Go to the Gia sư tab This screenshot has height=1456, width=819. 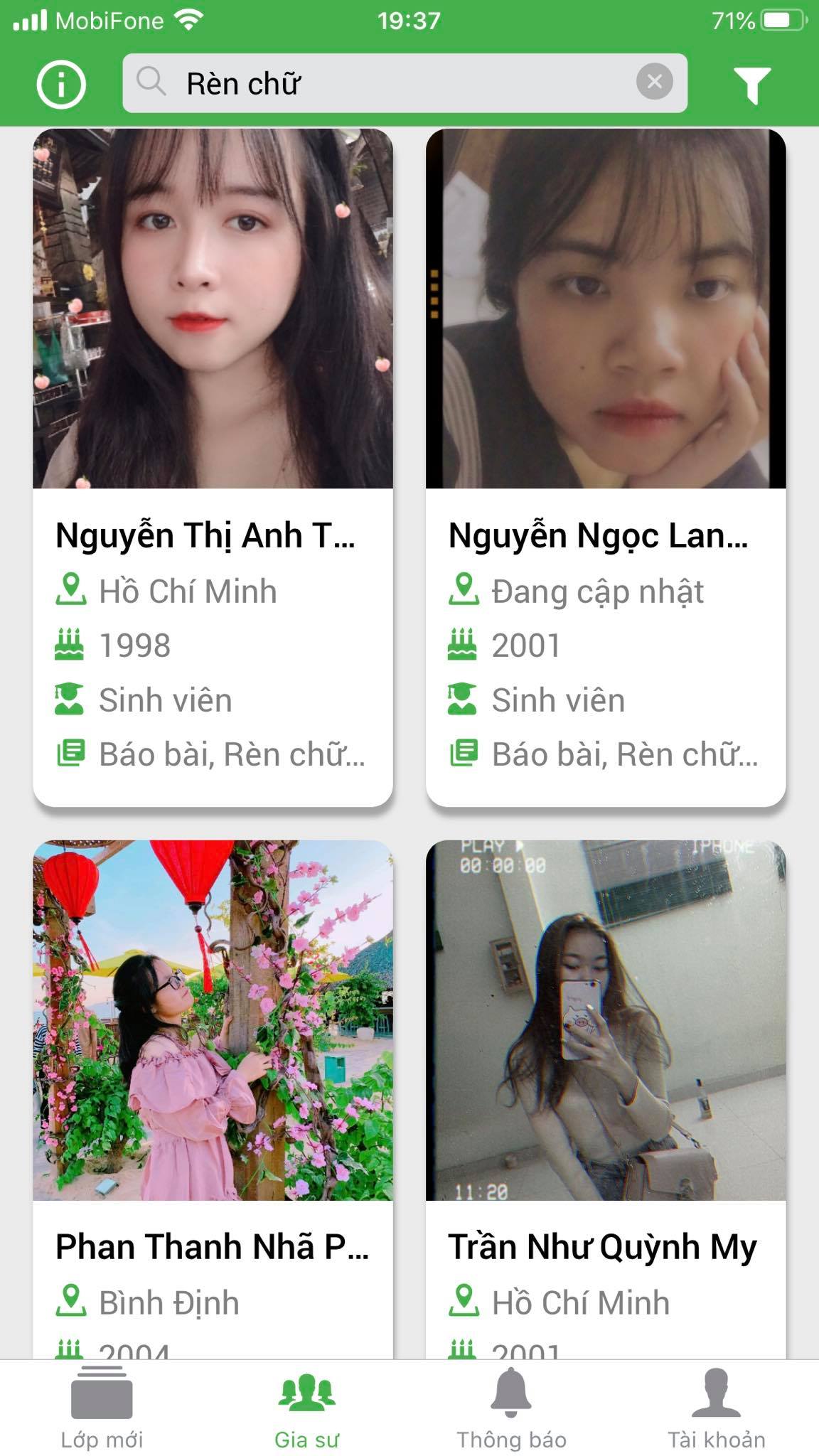tap(306, 1409)
